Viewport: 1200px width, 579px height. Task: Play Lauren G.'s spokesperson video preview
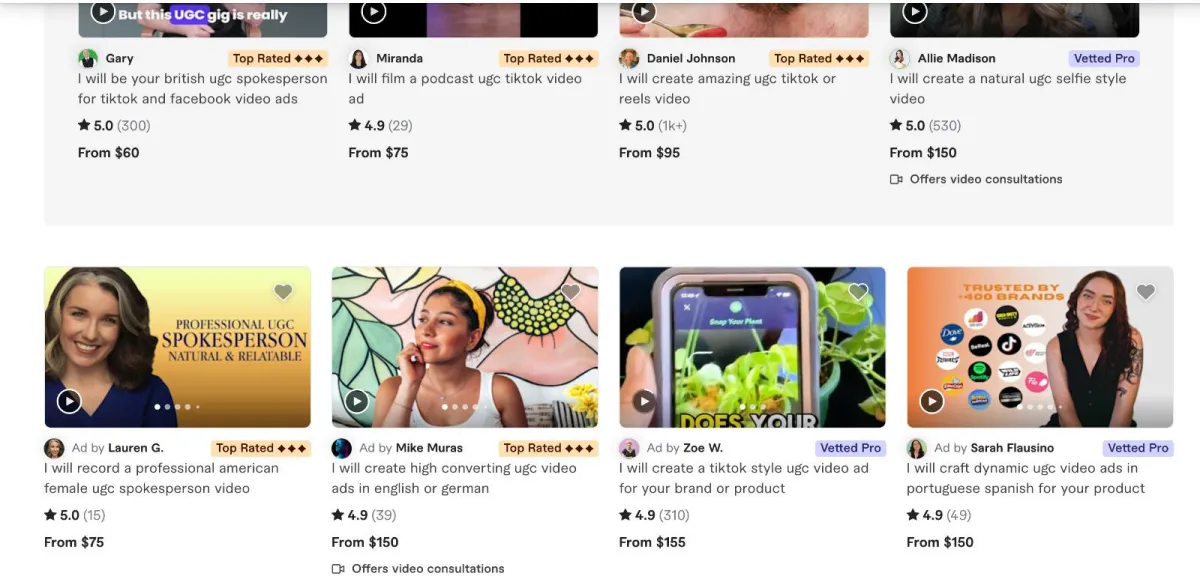69,401
